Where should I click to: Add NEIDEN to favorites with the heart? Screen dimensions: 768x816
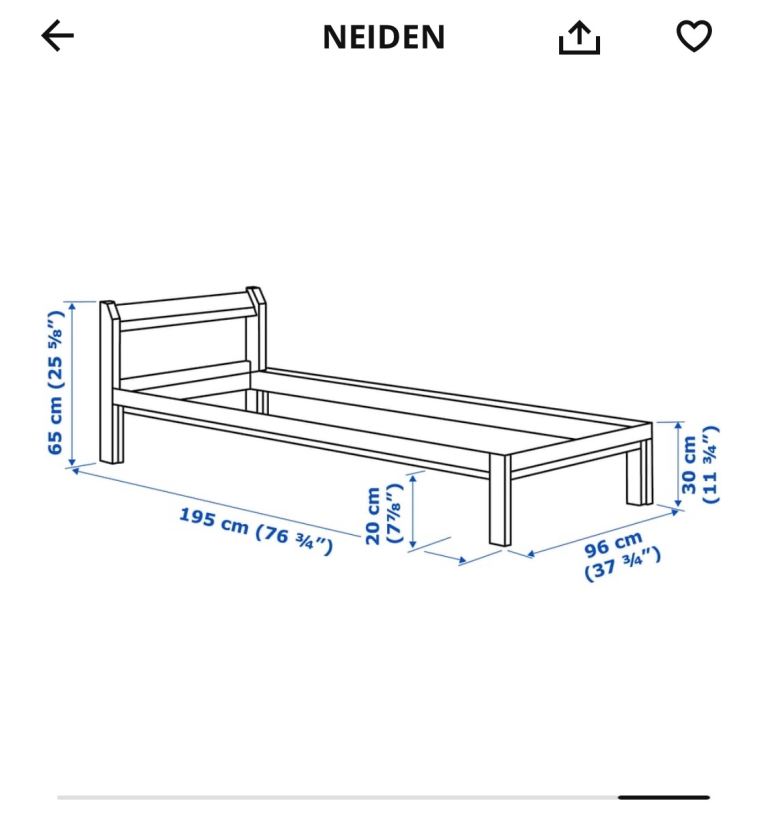(694, 37)
